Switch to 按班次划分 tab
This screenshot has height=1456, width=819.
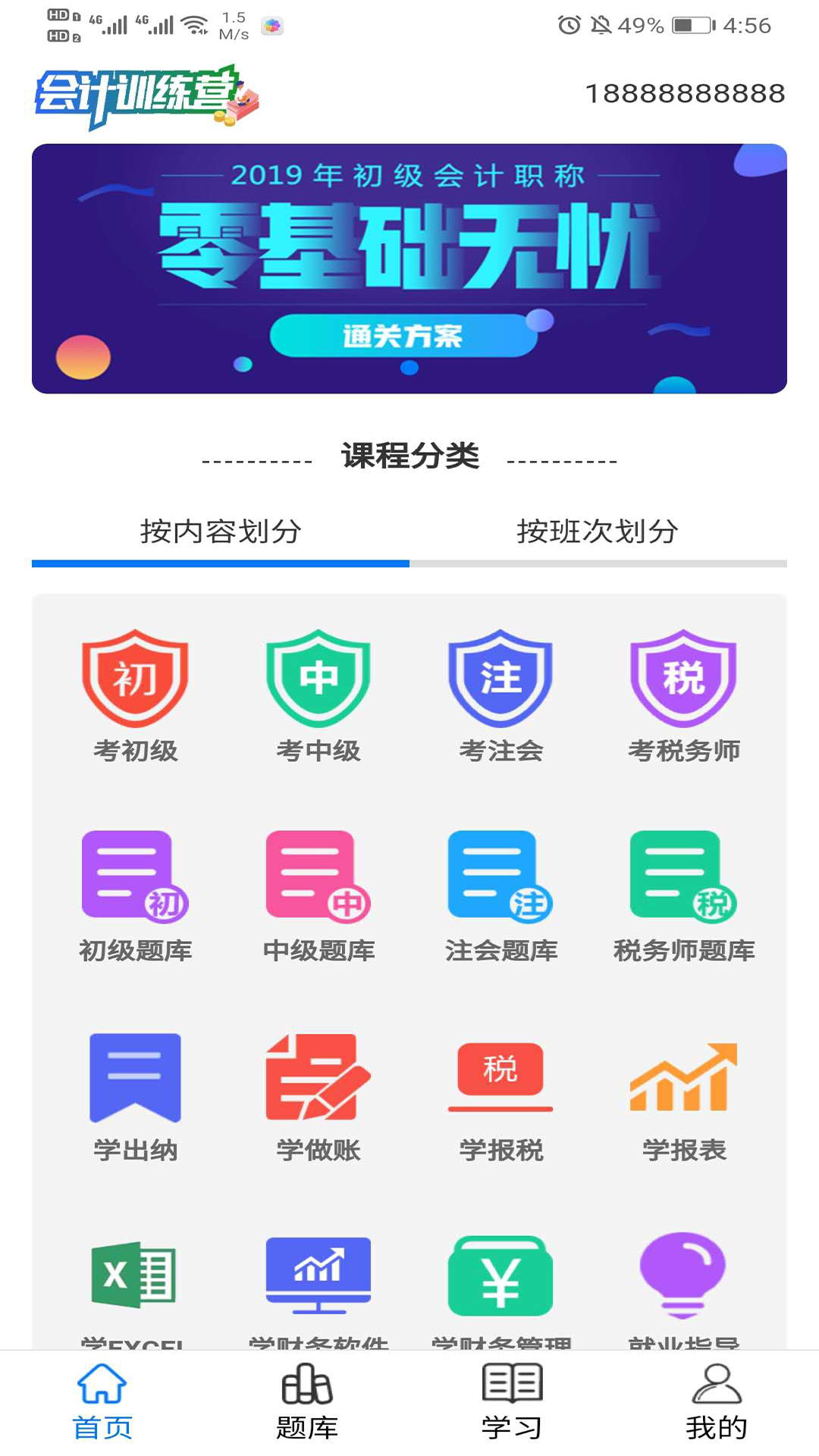point(598,532)
